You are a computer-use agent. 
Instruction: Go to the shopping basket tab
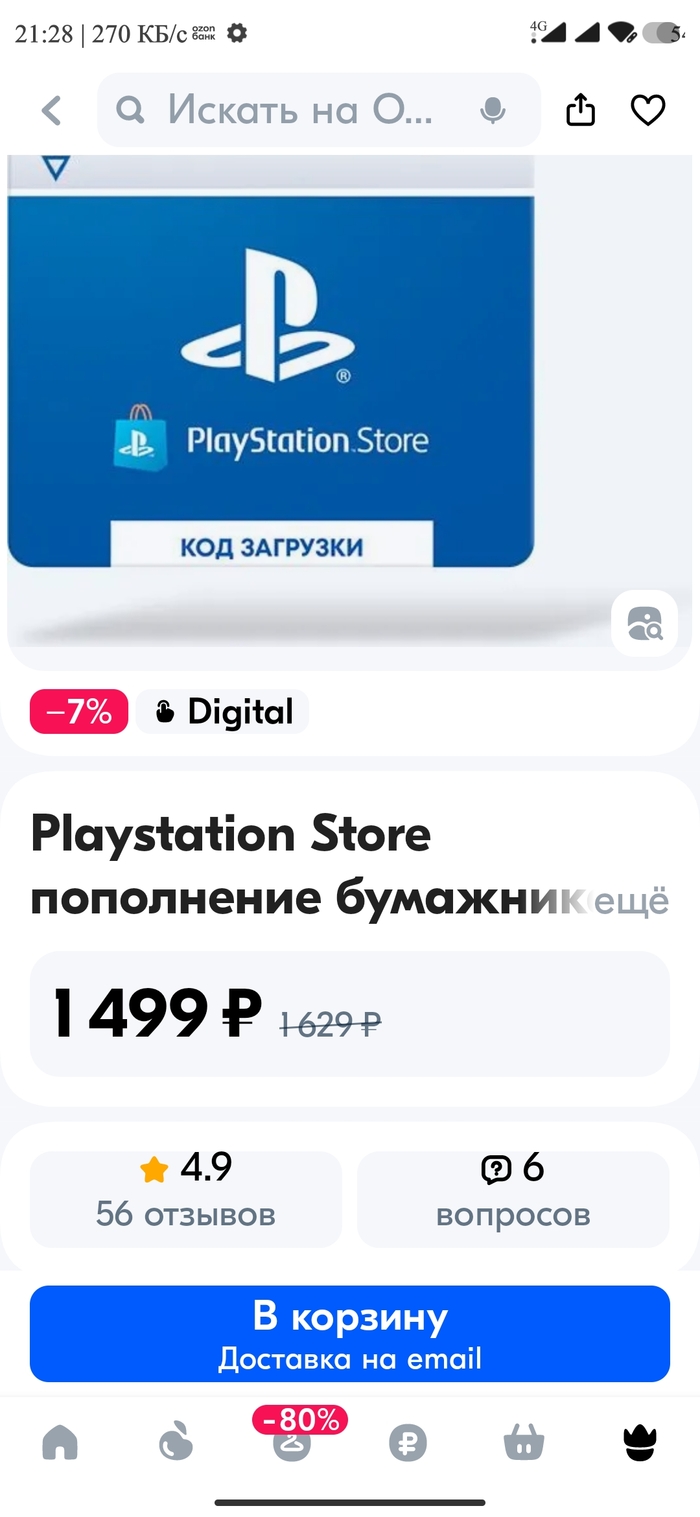[524, 1443]
